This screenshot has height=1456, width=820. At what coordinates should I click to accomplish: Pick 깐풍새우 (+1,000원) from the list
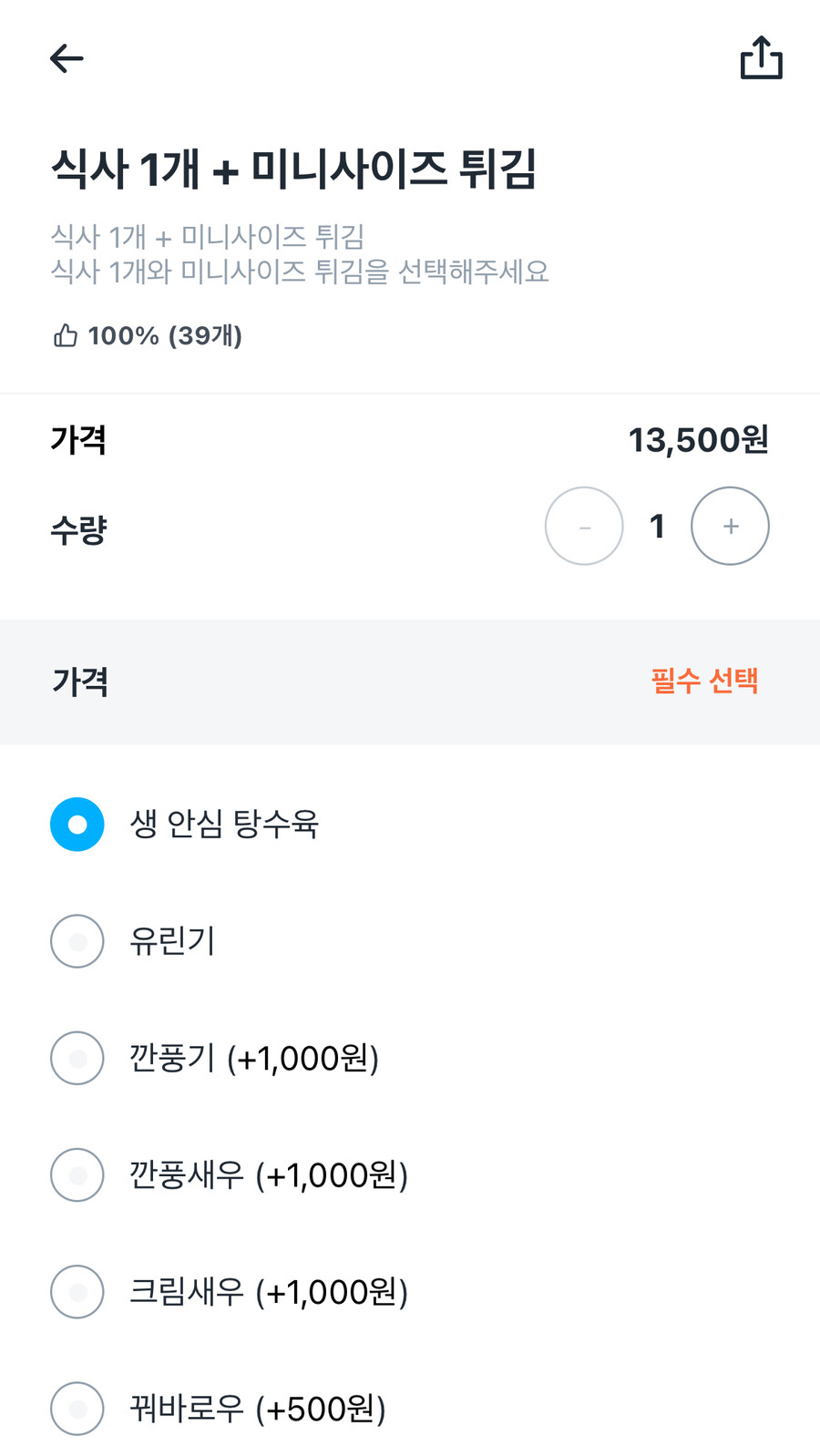click(77, 1174)
